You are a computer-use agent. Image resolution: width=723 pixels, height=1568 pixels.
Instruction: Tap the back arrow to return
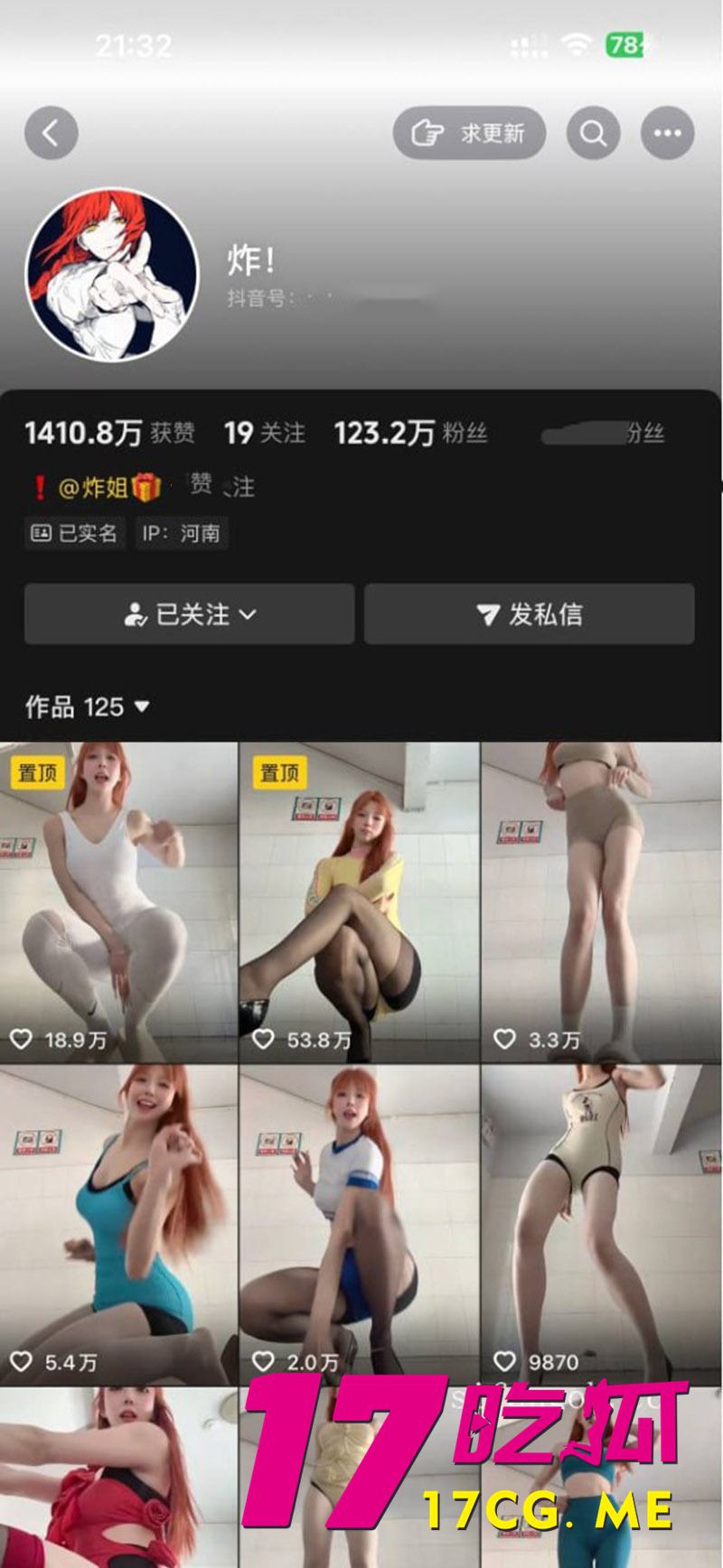click(x=52, y=132)
